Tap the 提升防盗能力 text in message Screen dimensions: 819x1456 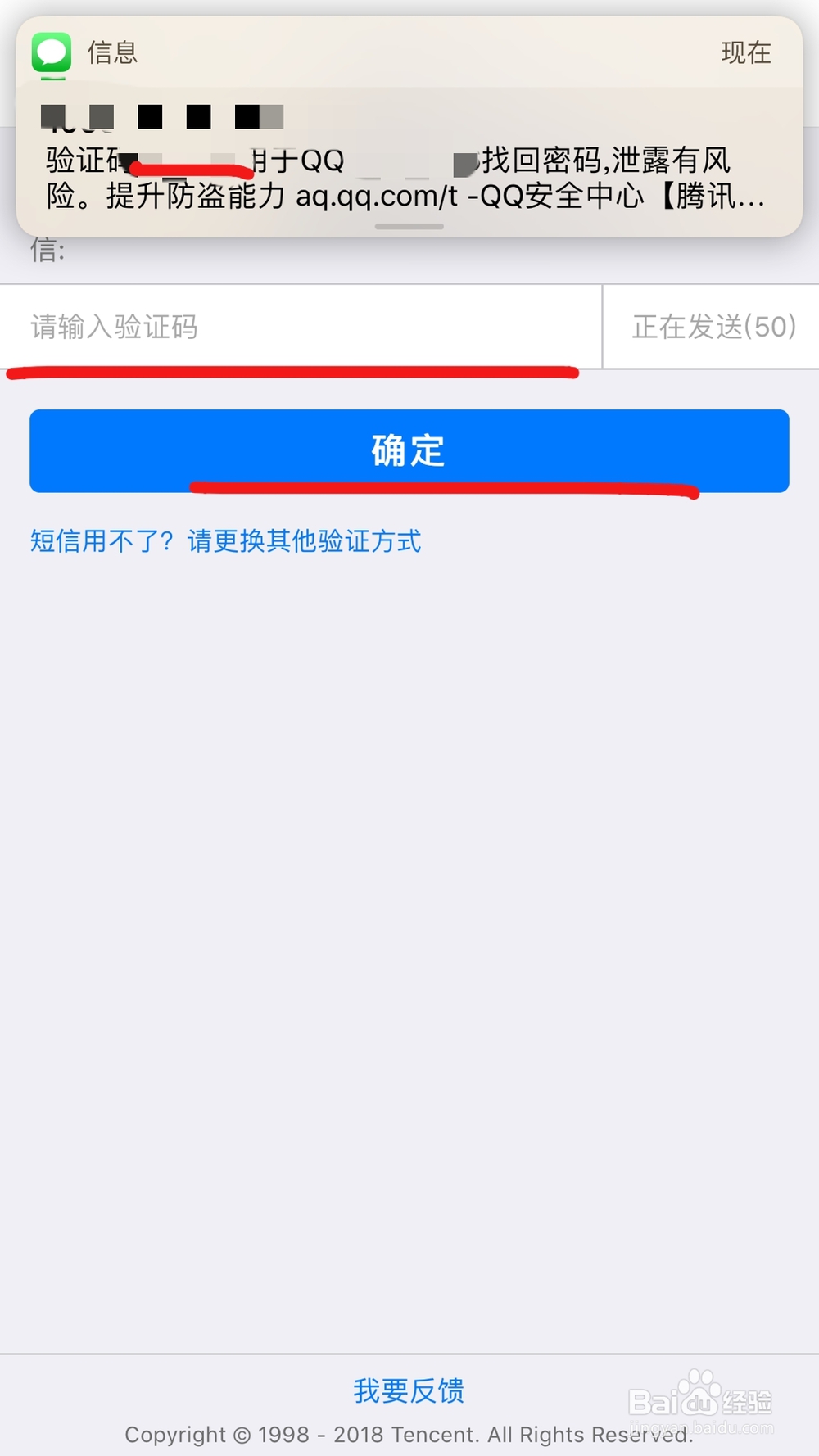(197, 197)
